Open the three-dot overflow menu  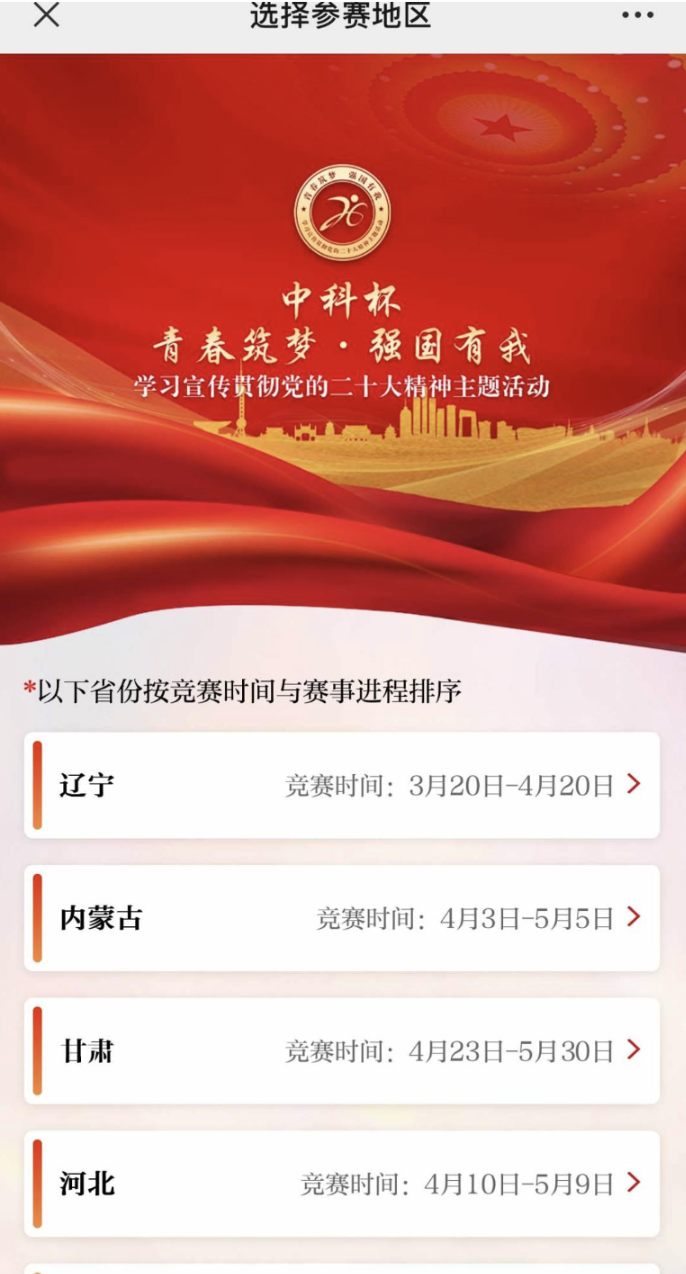coord(637,16)
